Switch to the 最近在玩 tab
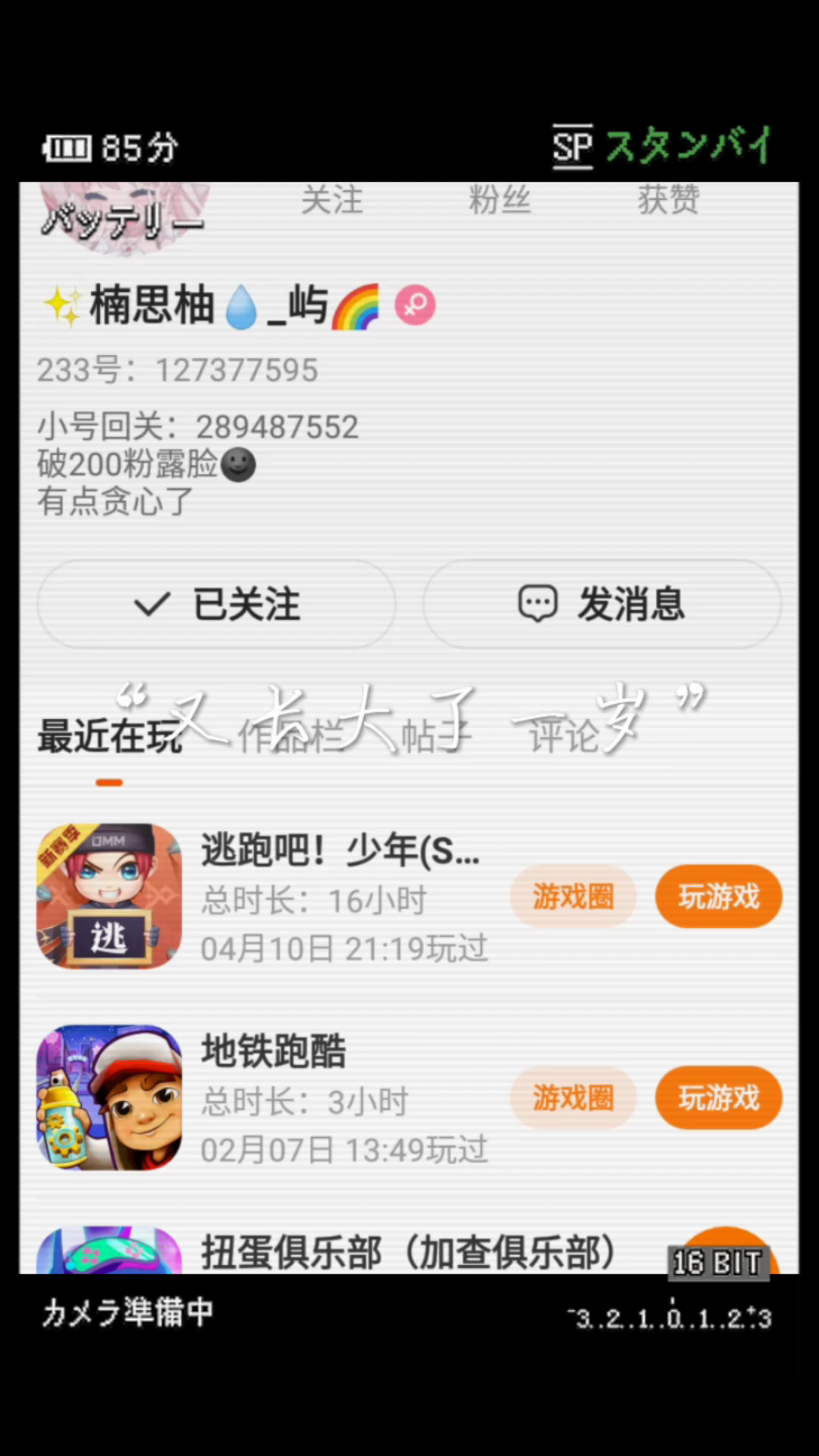The width and height of the screenshot is (819, 1456). 109,737
